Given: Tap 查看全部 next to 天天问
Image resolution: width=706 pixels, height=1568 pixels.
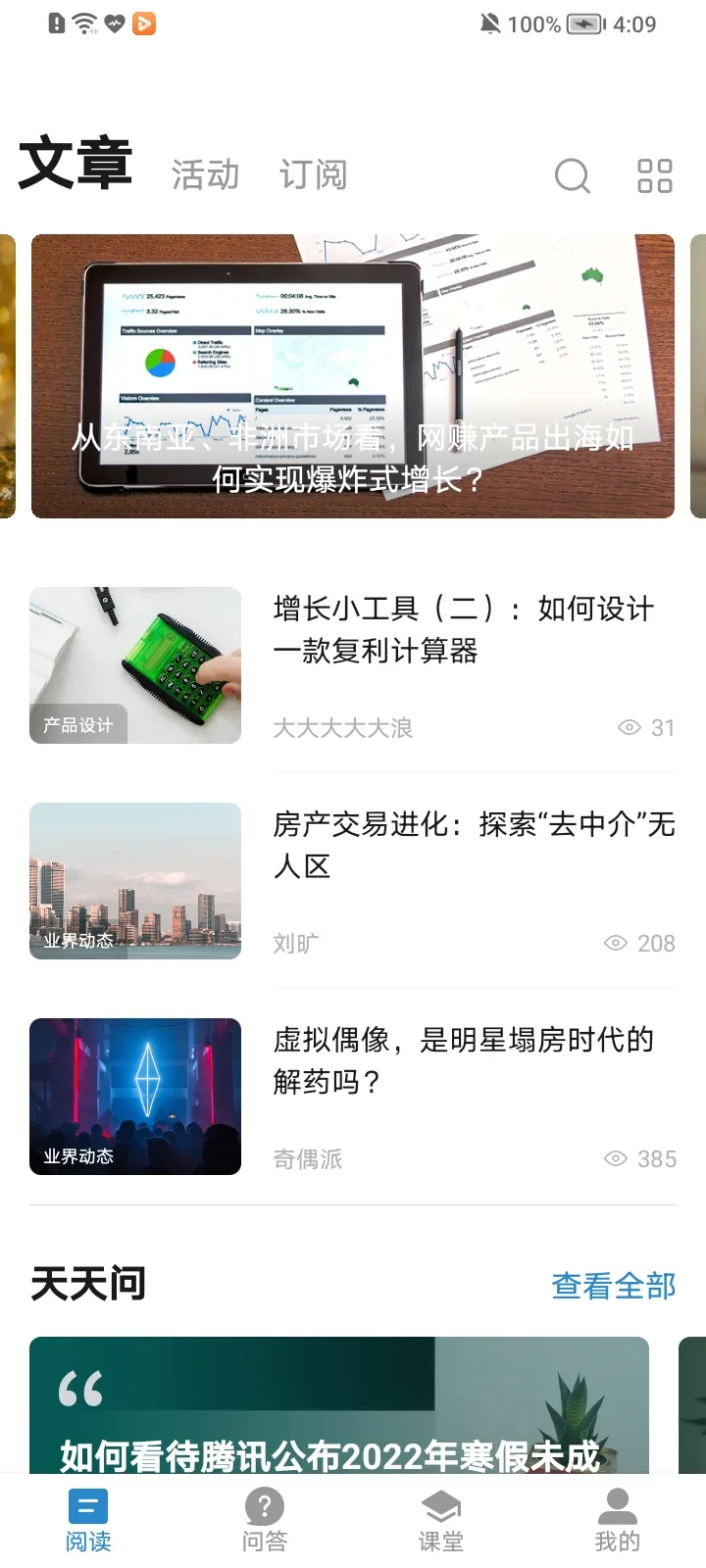Looking at the screenshot, I should (614, 1286).
